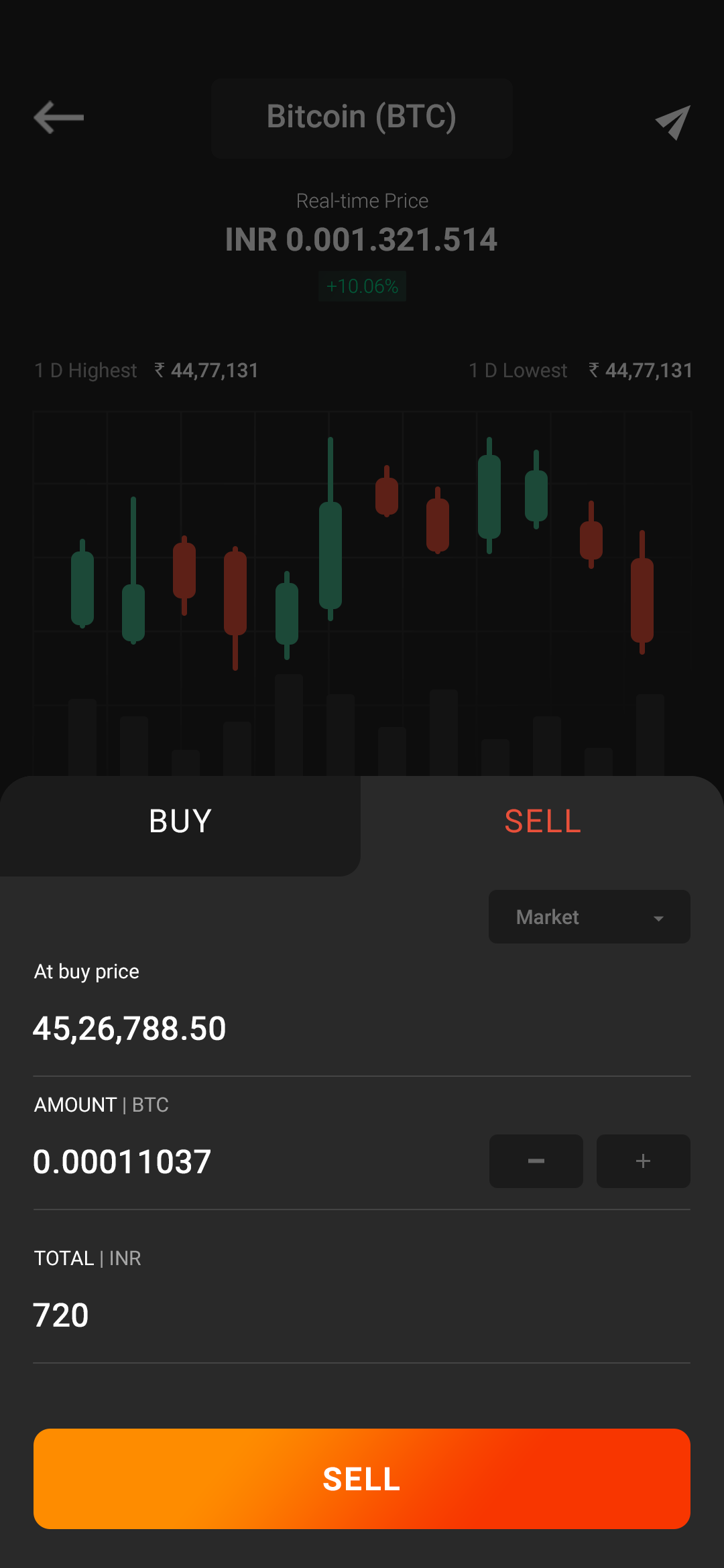Open the Bitcoin (BTC) coin selector
The height and width of the screenshot is (1568, 724).
tap(362, 118)
